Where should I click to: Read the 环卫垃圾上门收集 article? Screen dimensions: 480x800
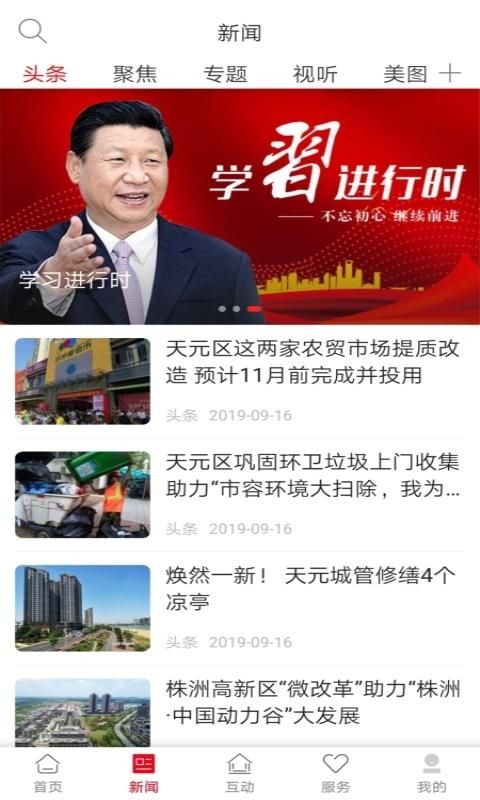(x=240, y=494)
